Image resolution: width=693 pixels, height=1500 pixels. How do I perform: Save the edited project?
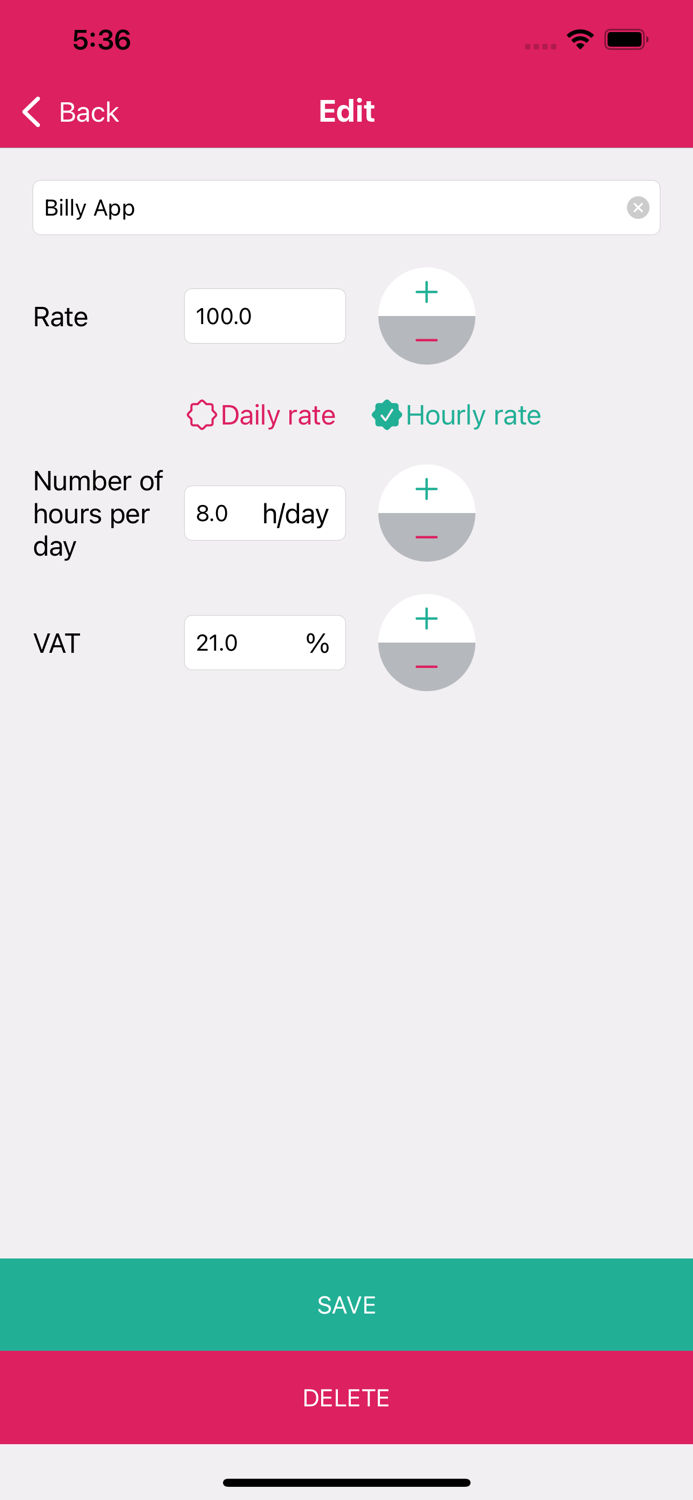point(346,1305)
